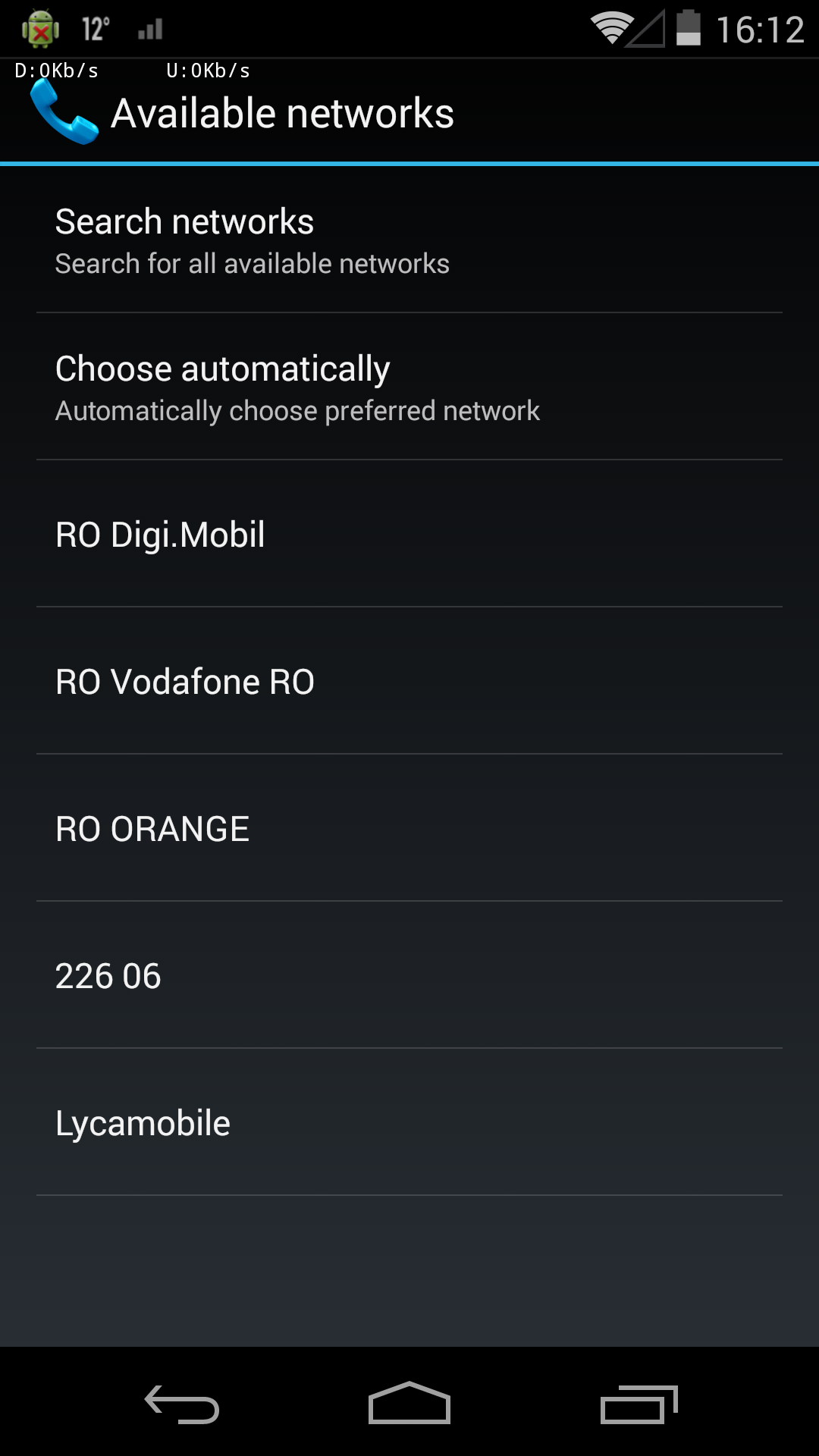Viewport: 819px width, 1456px height.
Task: Tap the system back button
Action: click(182, 1404)
